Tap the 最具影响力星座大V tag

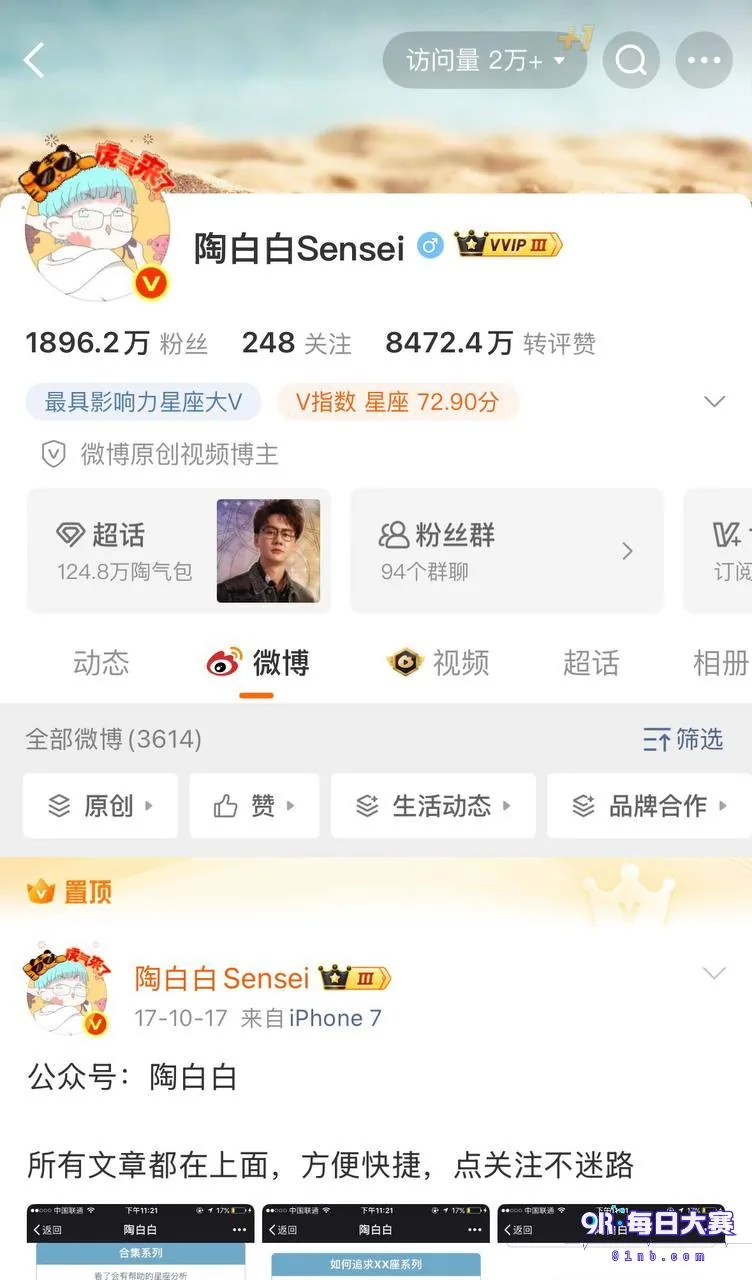(143, 402)
